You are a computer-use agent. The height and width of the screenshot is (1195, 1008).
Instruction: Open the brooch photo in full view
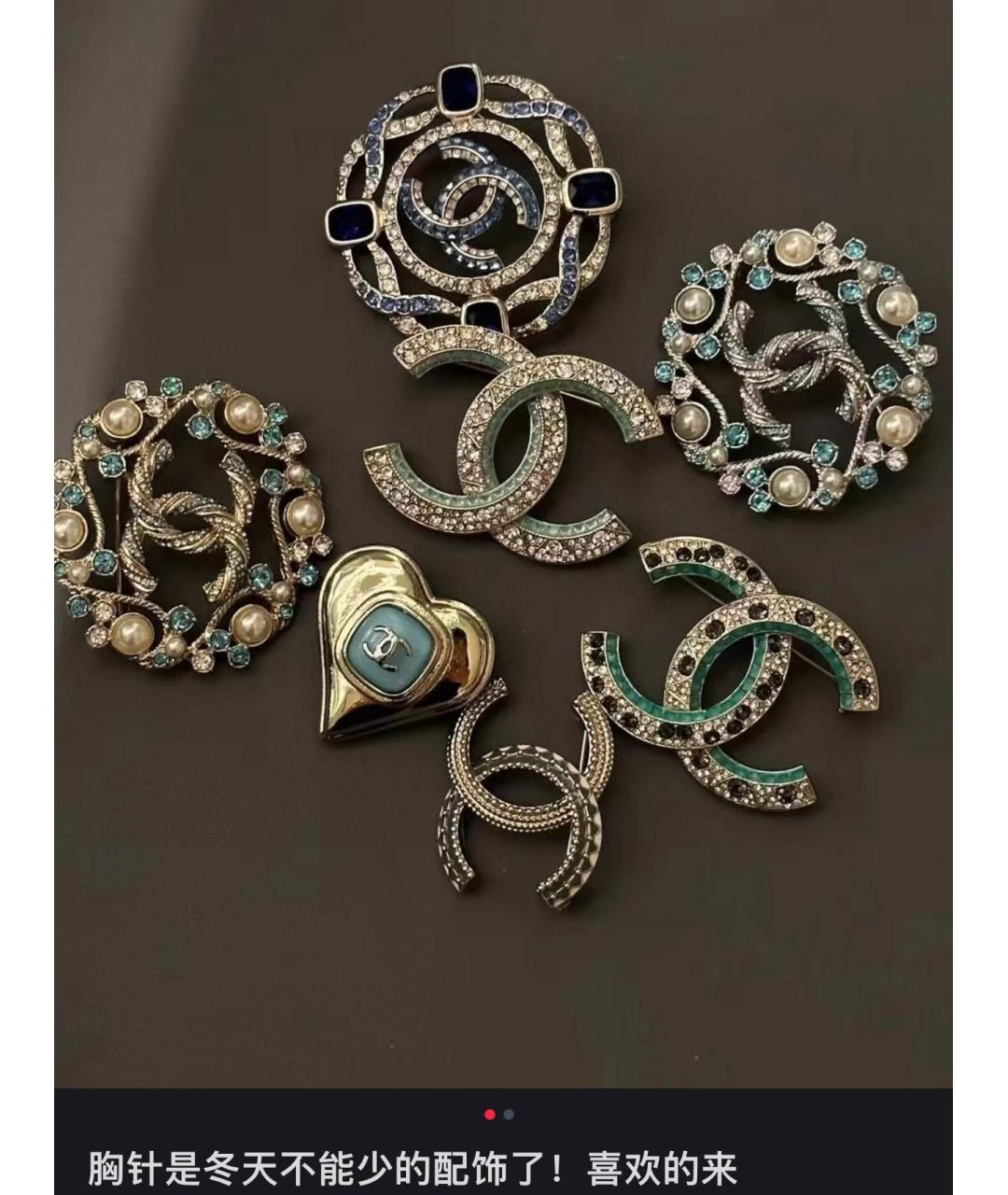pyautogui.click(x=504, y=541)
